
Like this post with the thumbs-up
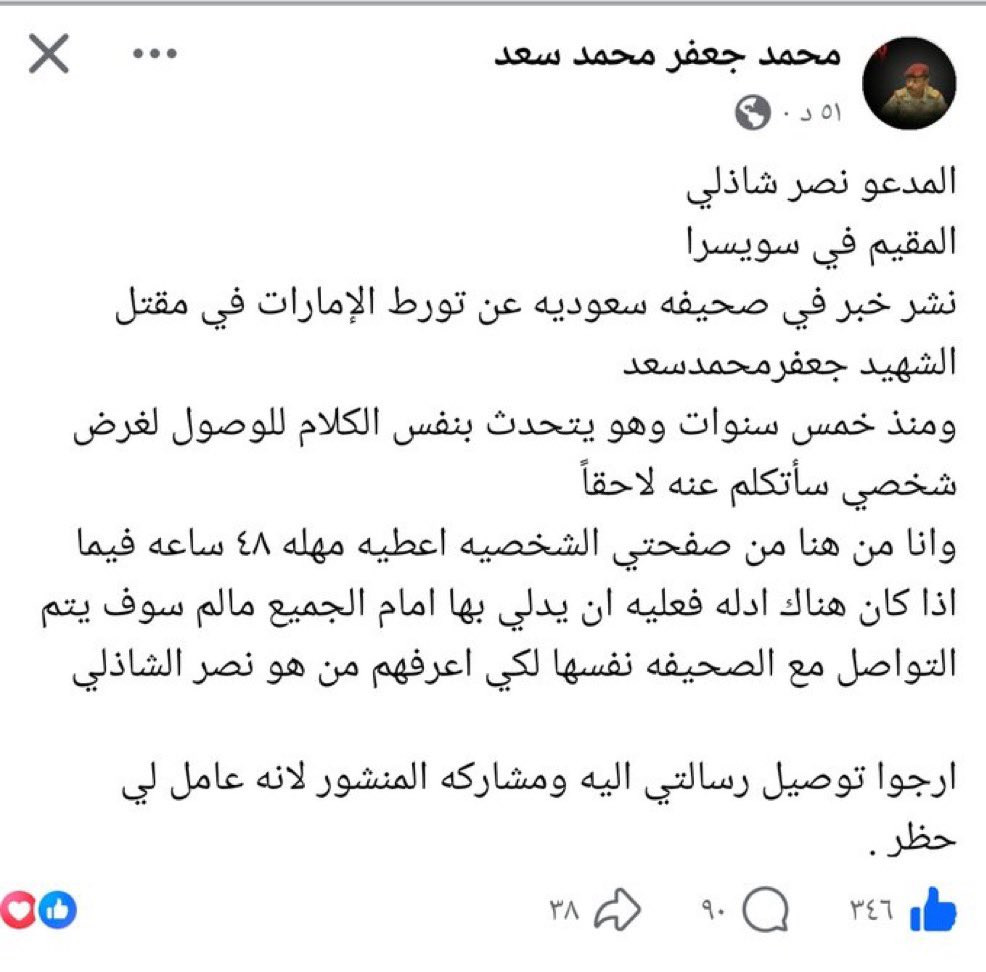coord(934,909)
